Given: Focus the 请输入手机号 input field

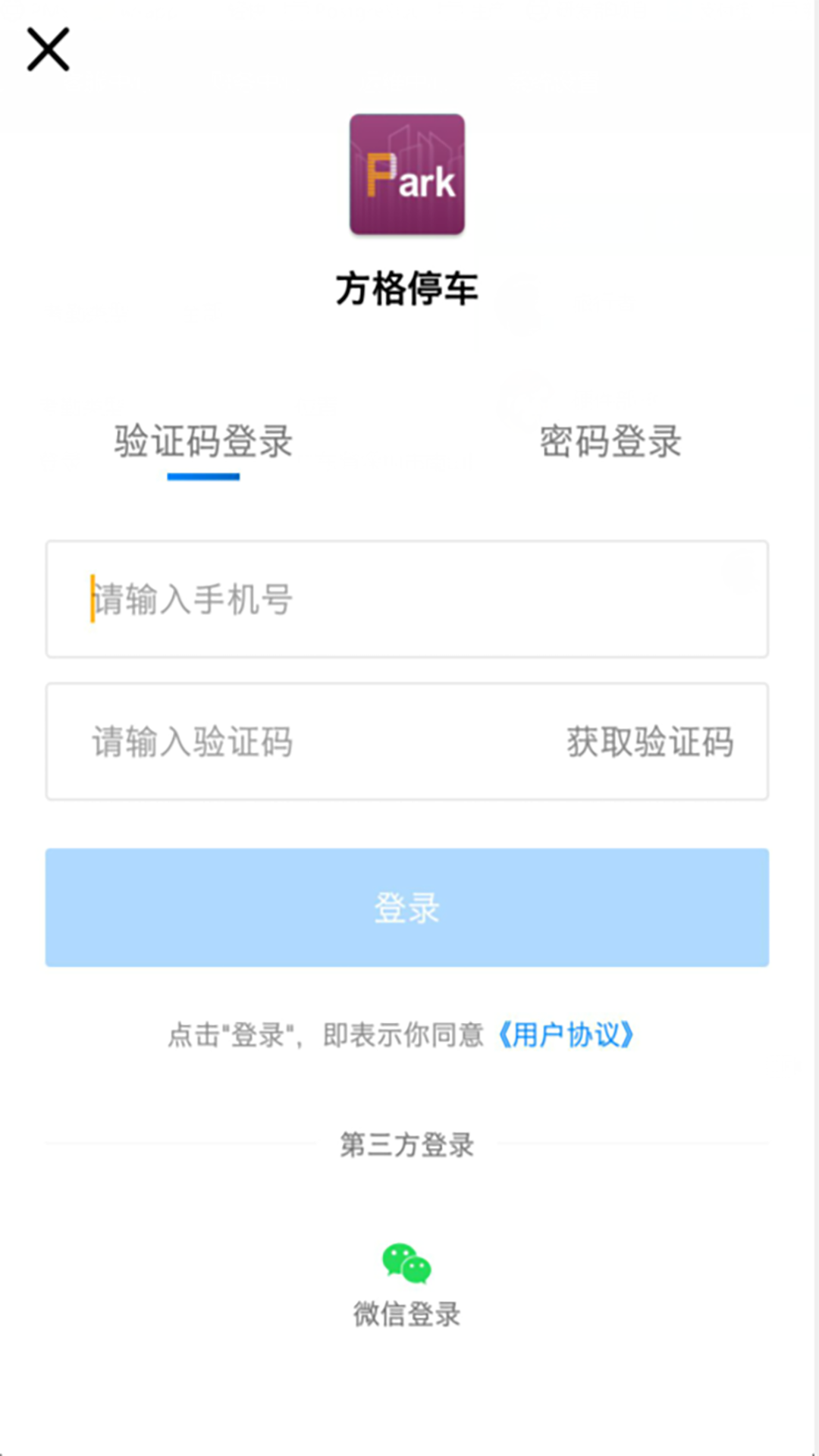Looking at the screenshot, I should [407, 599].
